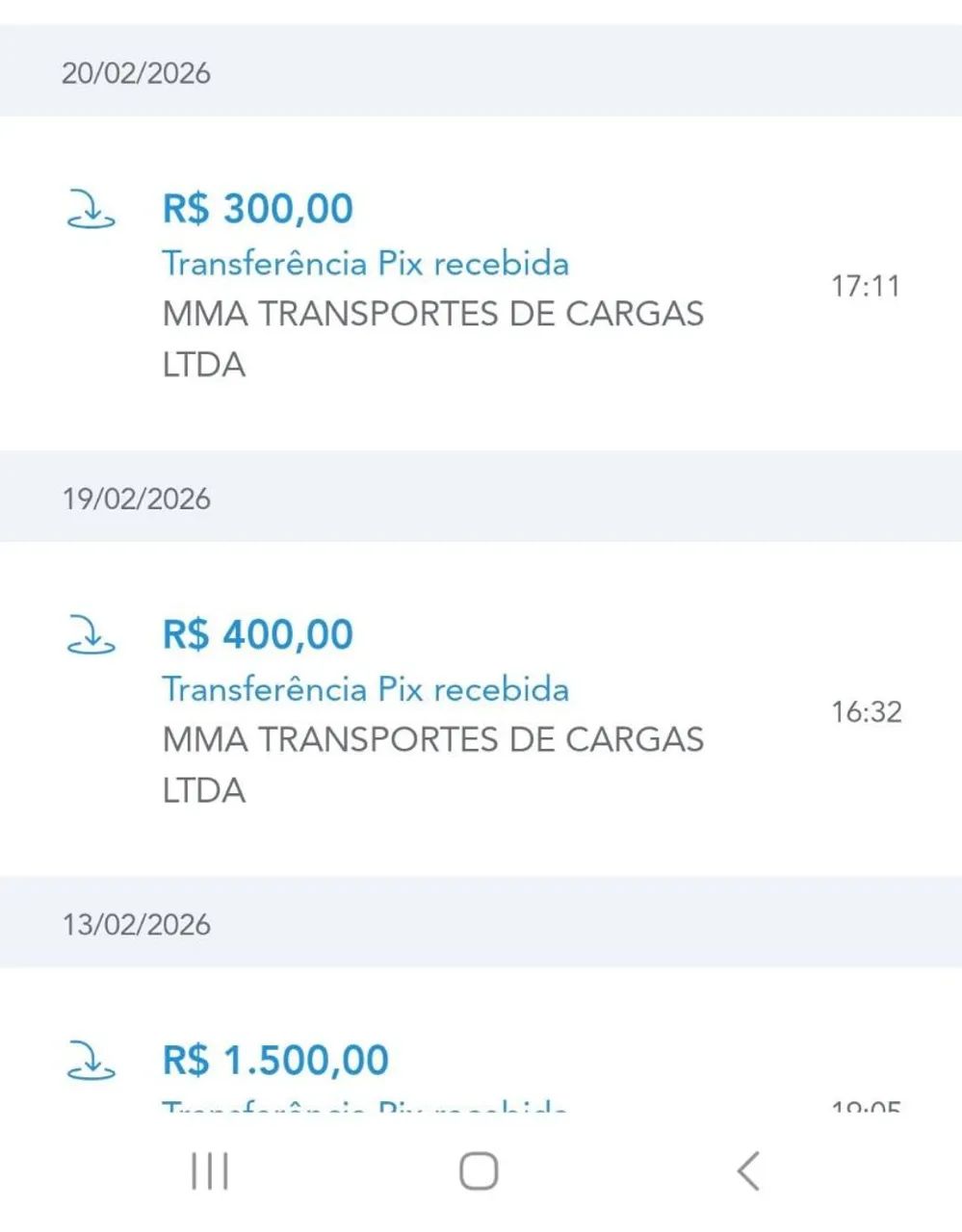Tap the 16:32 timestamp

(x=868, y=711)
